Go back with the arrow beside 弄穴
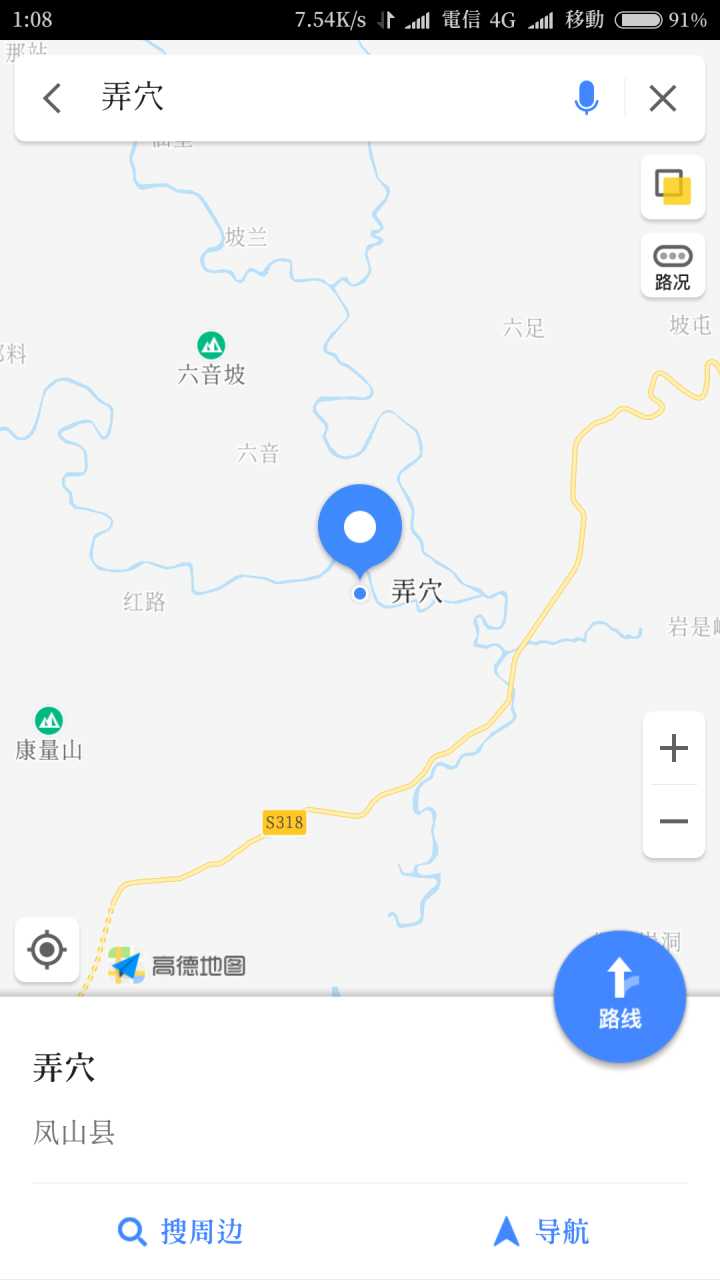Viewport: 720px width, 1280px height. tap(52, 98)
